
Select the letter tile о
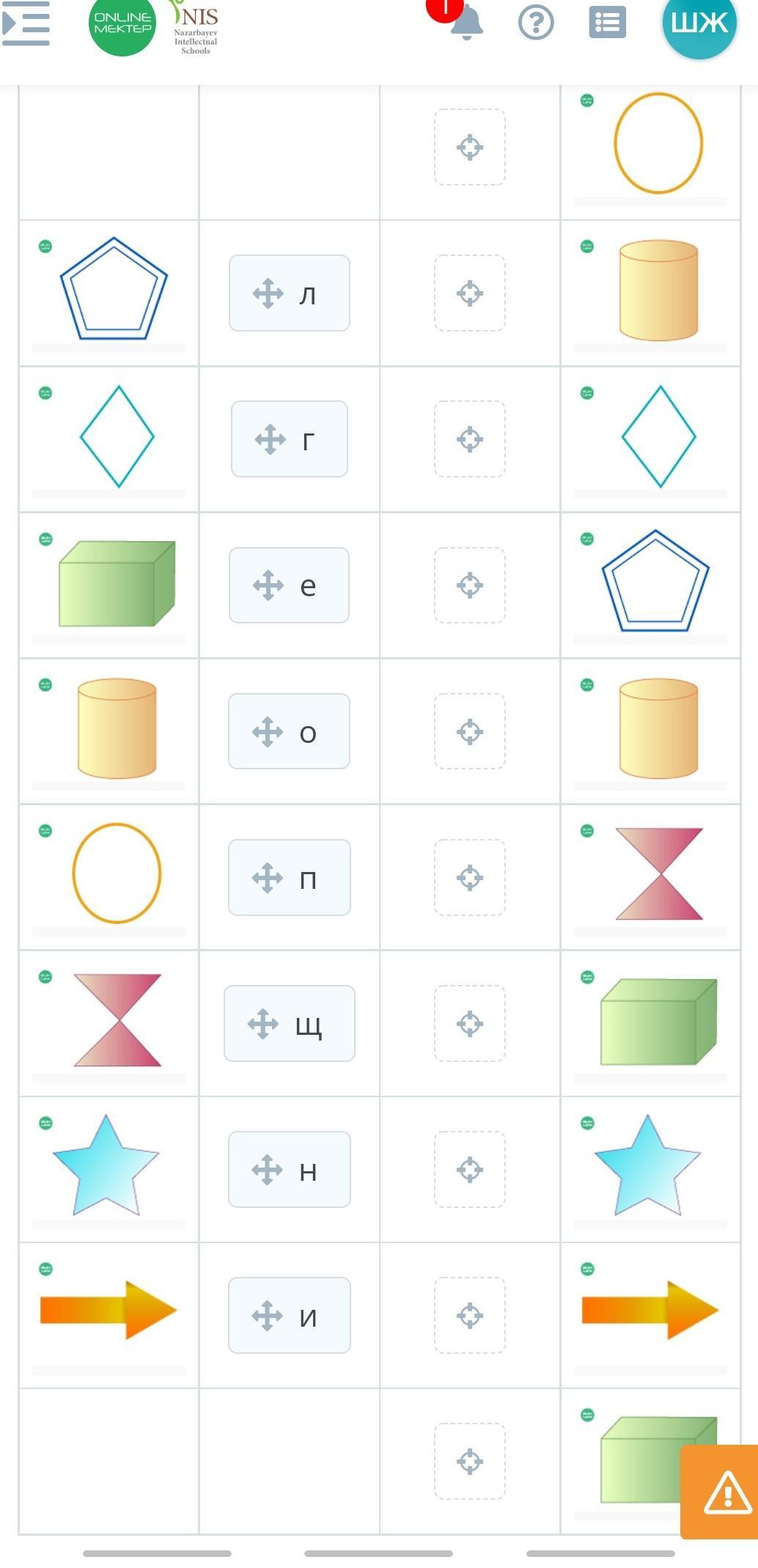click(x=290, y=731)
